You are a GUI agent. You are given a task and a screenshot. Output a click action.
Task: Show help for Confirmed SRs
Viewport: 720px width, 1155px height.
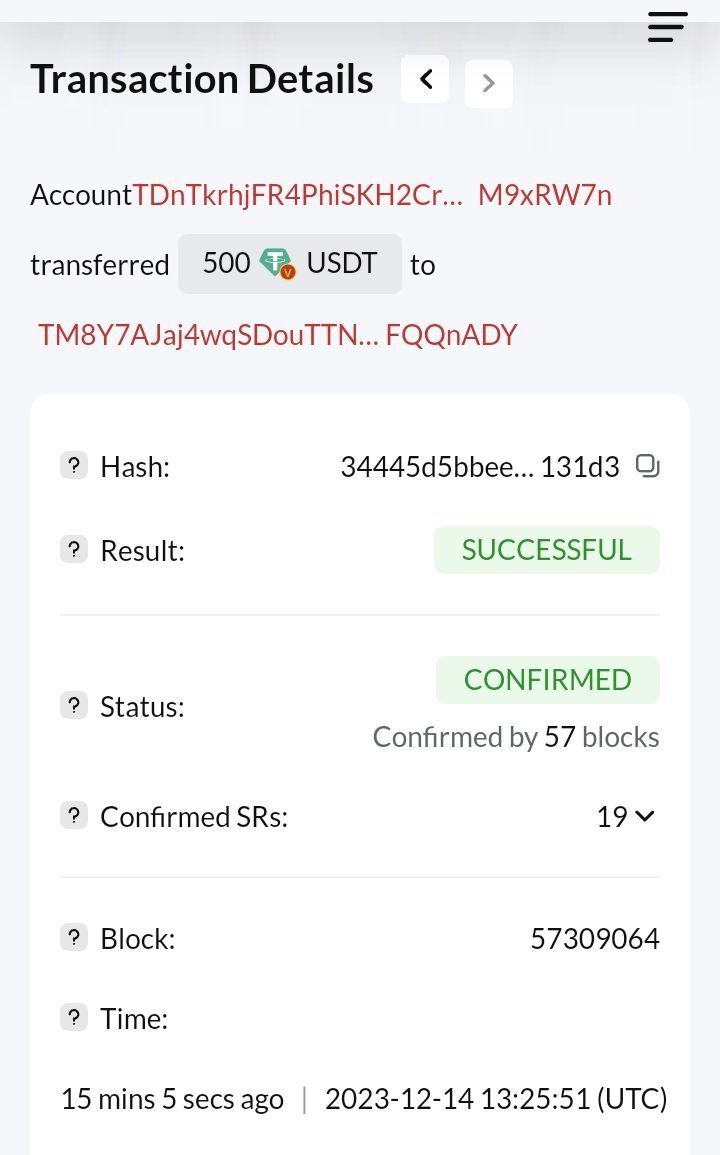74,816
